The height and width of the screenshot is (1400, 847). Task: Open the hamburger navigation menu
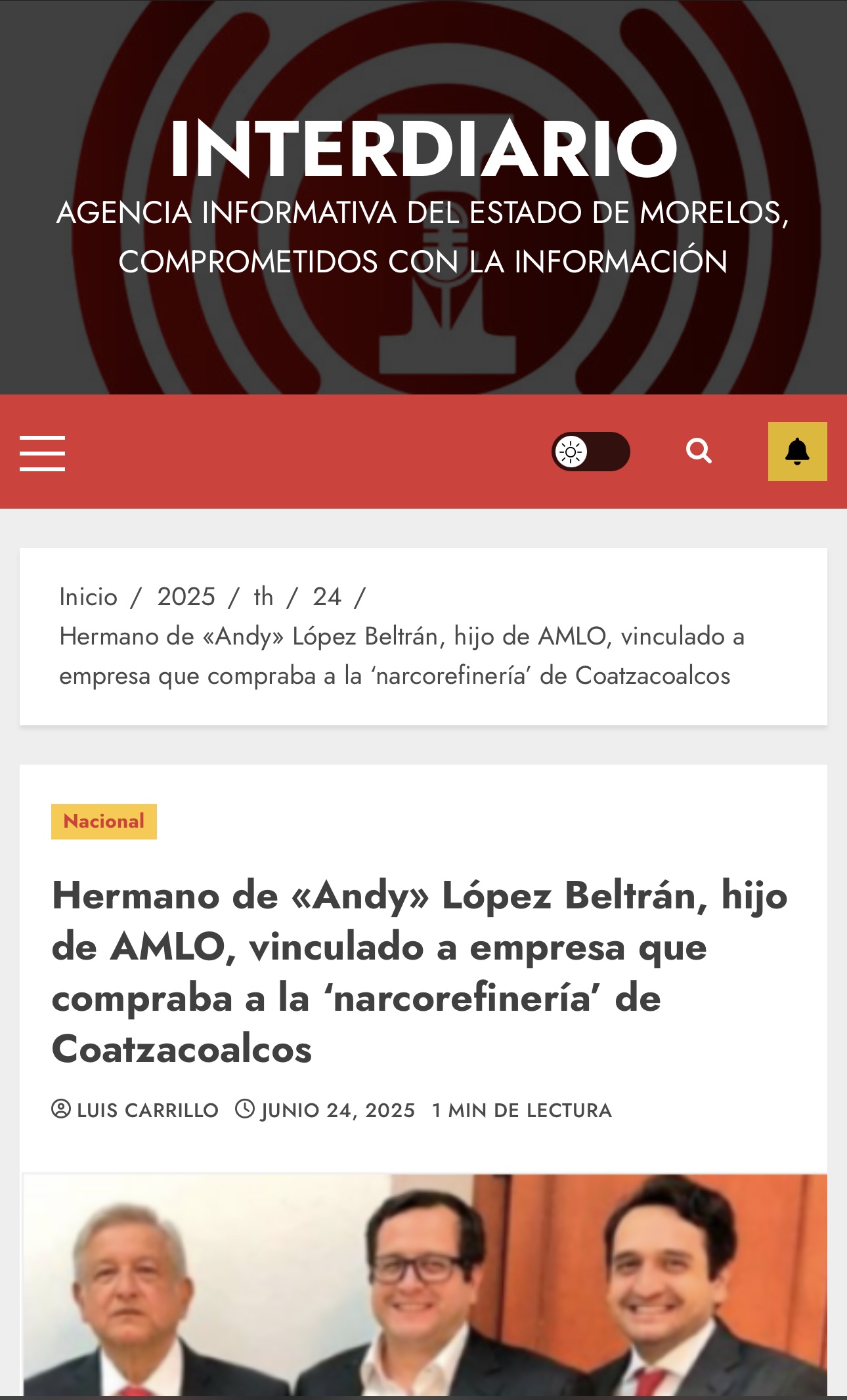click(42, 452)
